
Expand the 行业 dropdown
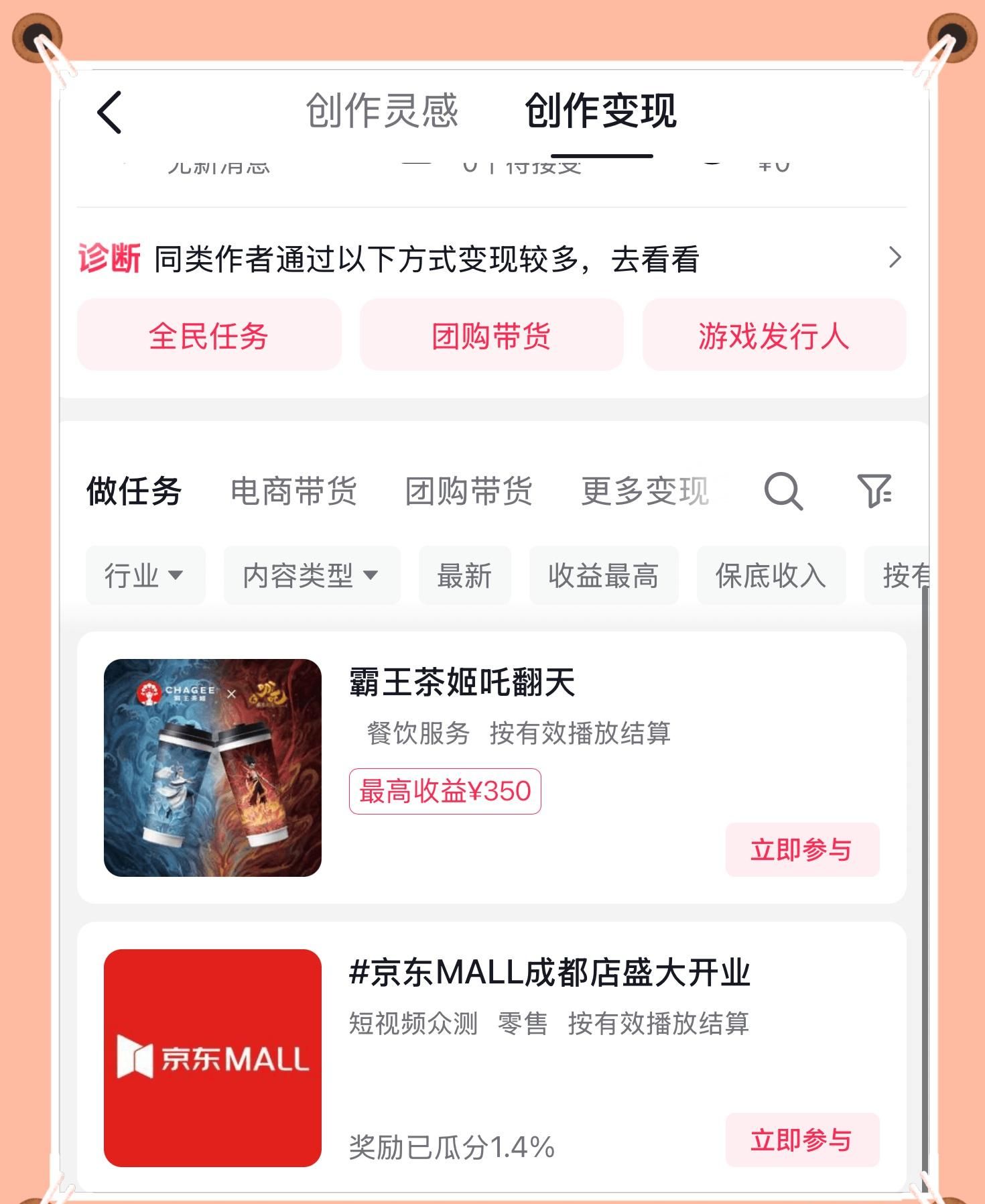[145, 575]
